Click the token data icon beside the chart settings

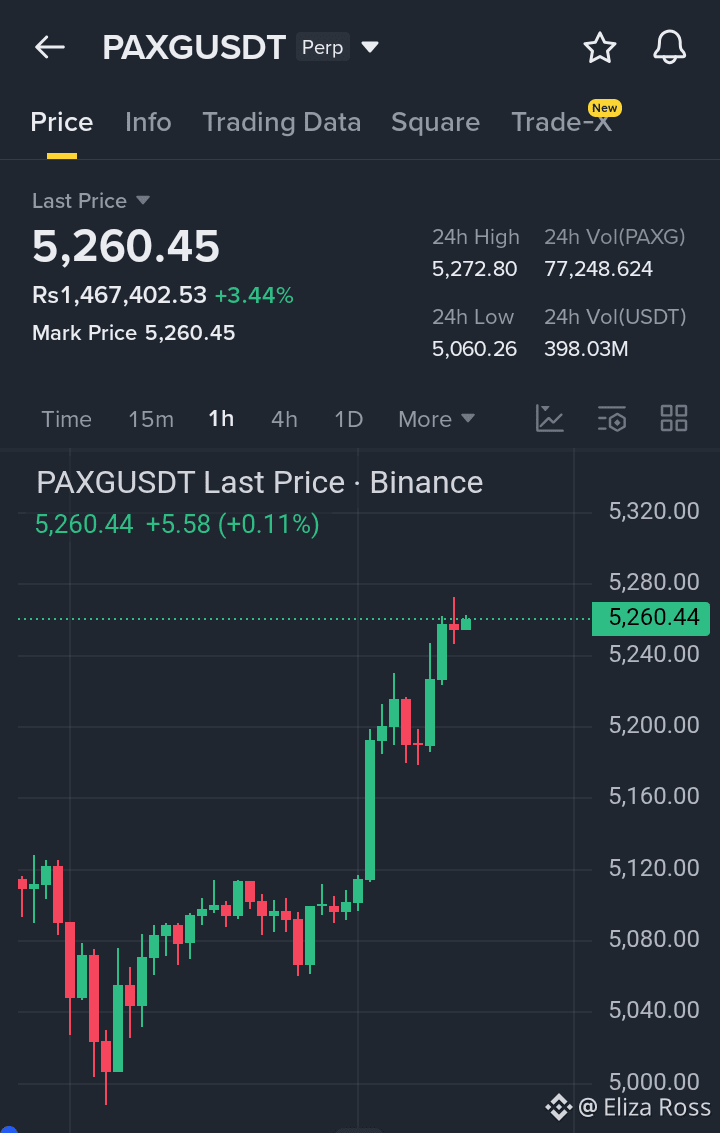[611, 419]
